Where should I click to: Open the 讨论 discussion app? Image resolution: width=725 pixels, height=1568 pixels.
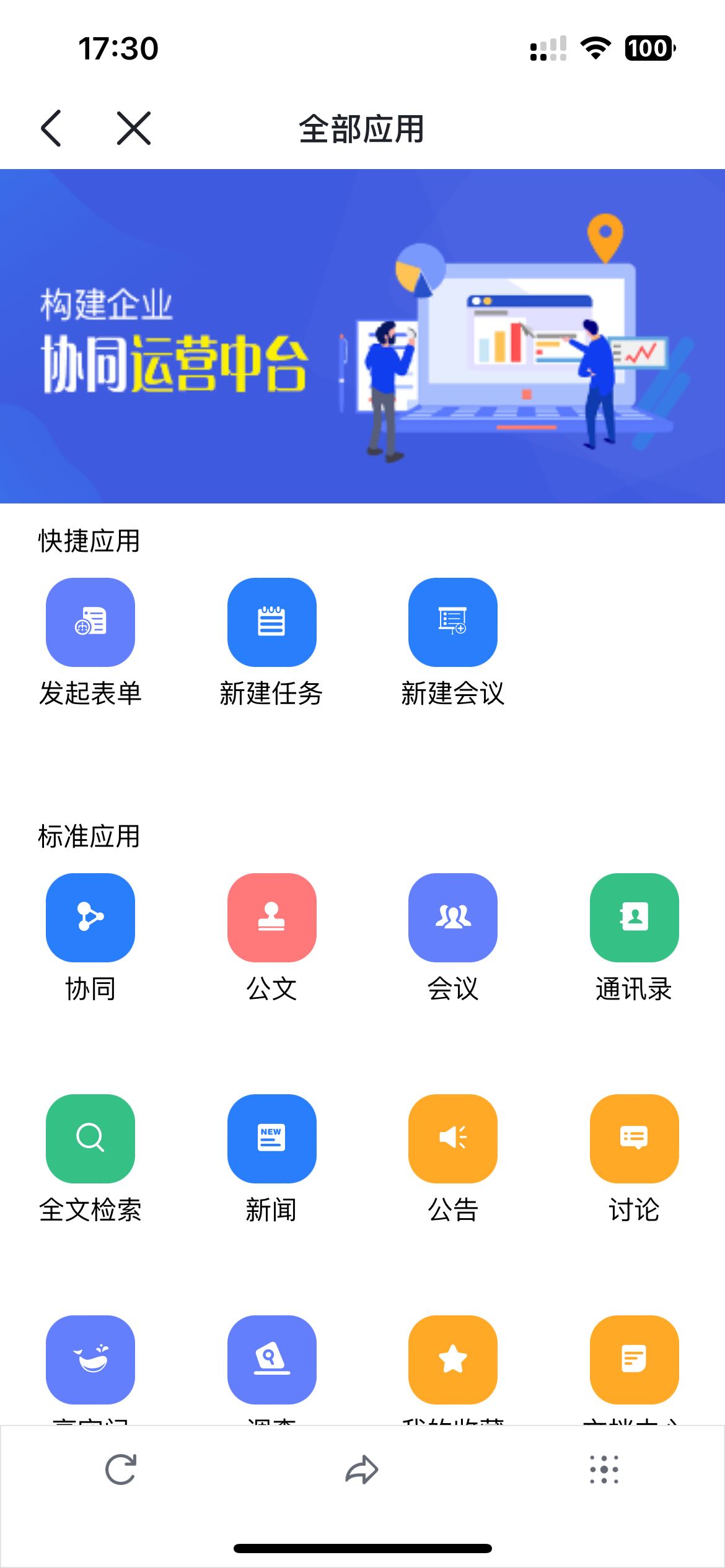(x=634, y=1138)
